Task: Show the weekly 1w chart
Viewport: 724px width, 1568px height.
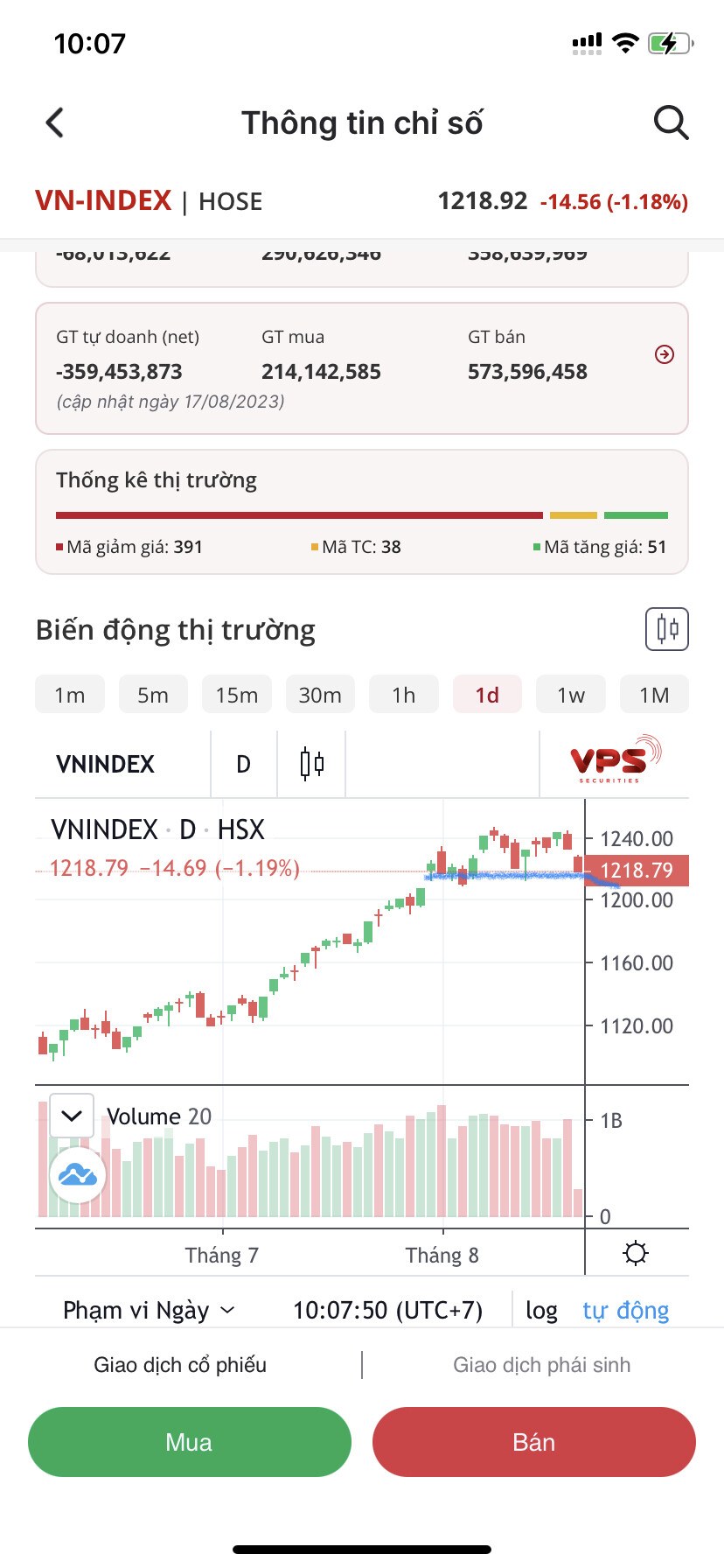Action: 570,695
